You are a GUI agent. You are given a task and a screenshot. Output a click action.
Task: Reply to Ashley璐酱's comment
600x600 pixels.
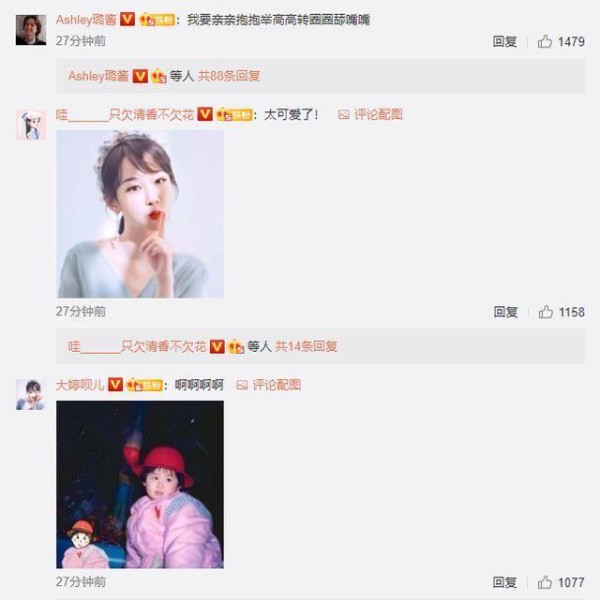(505, 42)
